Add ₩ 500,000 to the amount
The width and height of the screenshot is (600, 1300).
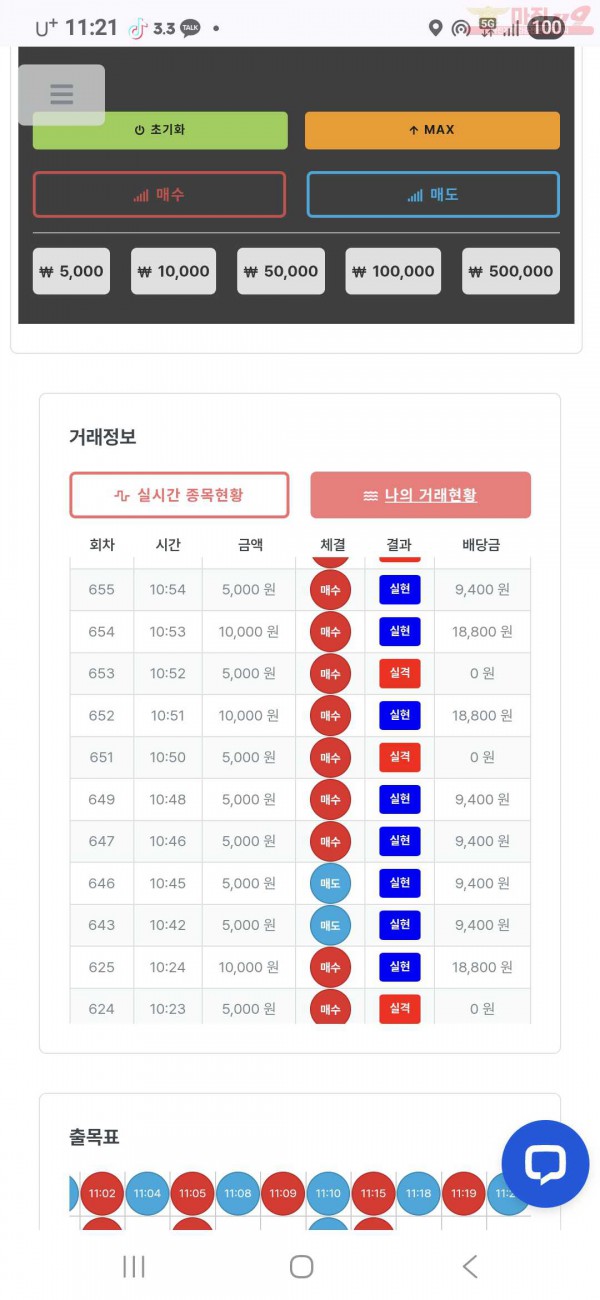[x=510, y=271]
